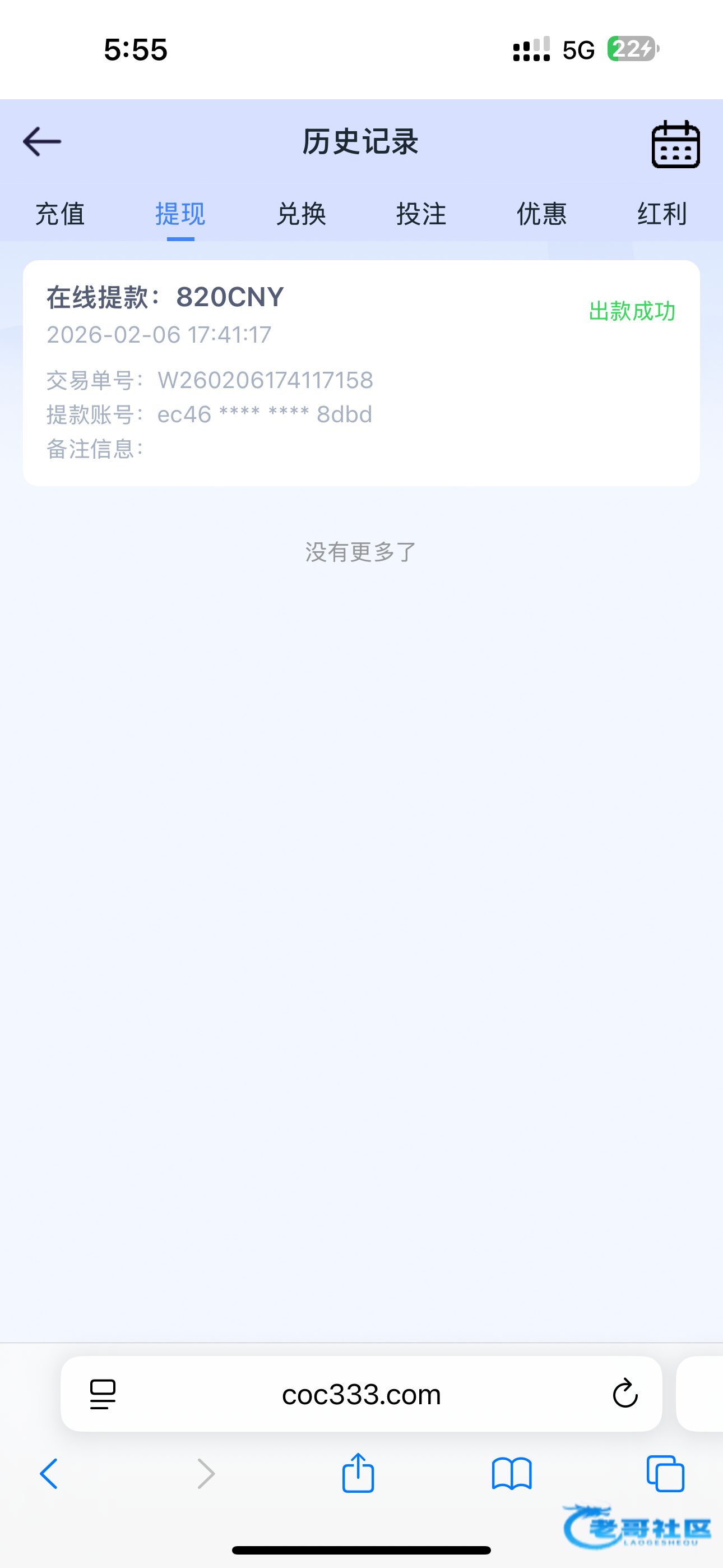Image resolution: width=723 pixels, height=1568 pixels.
Task: Open the 投注 tab
Action: [421, 214]
